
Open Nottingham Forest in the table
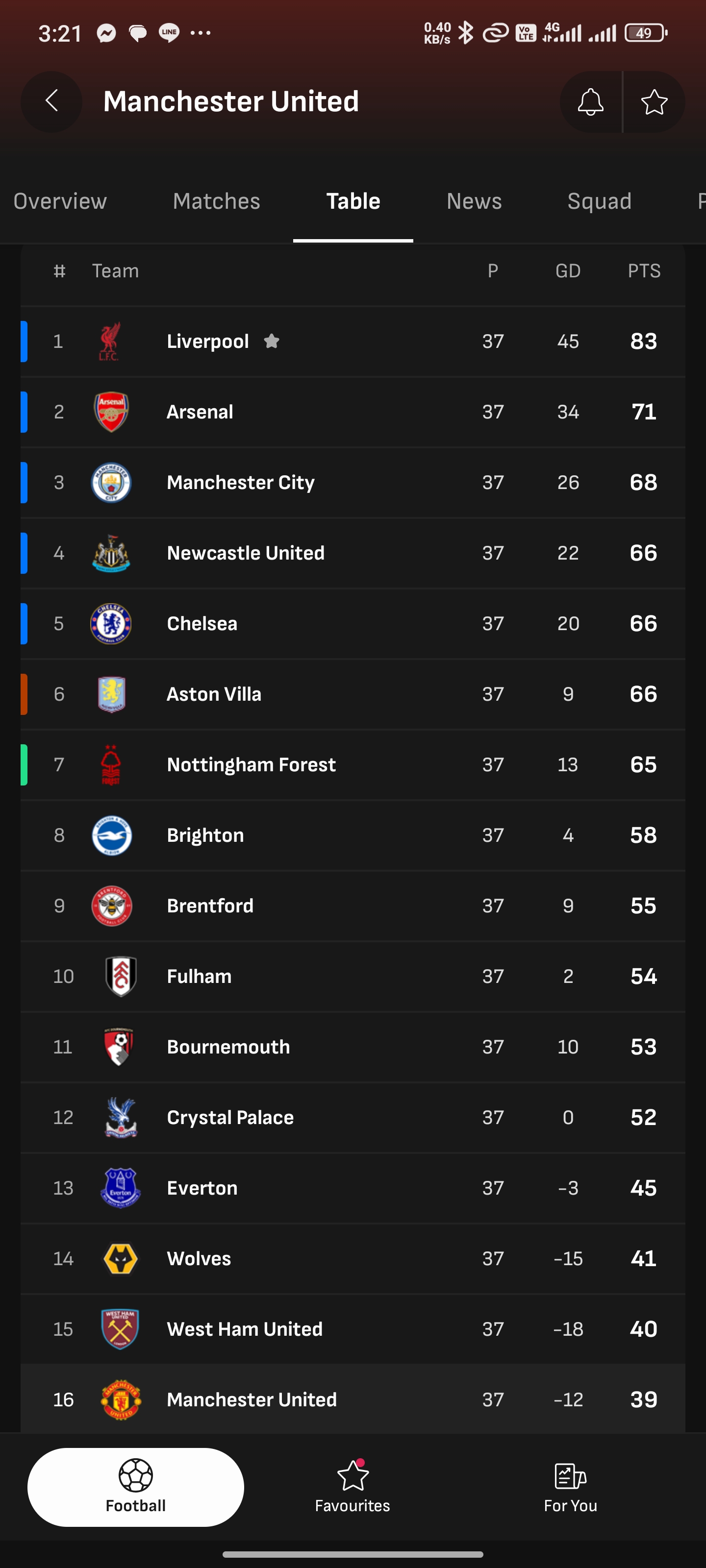[353, 765]
